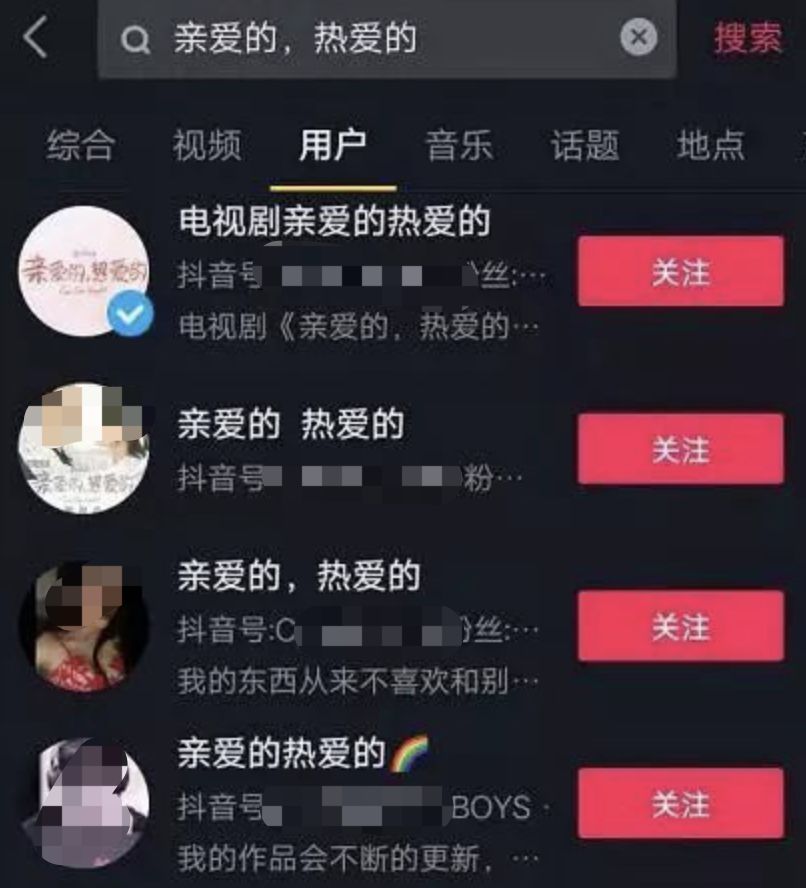Follow the user with bio 我的东西从来不喜欢

tap(680, 626)
